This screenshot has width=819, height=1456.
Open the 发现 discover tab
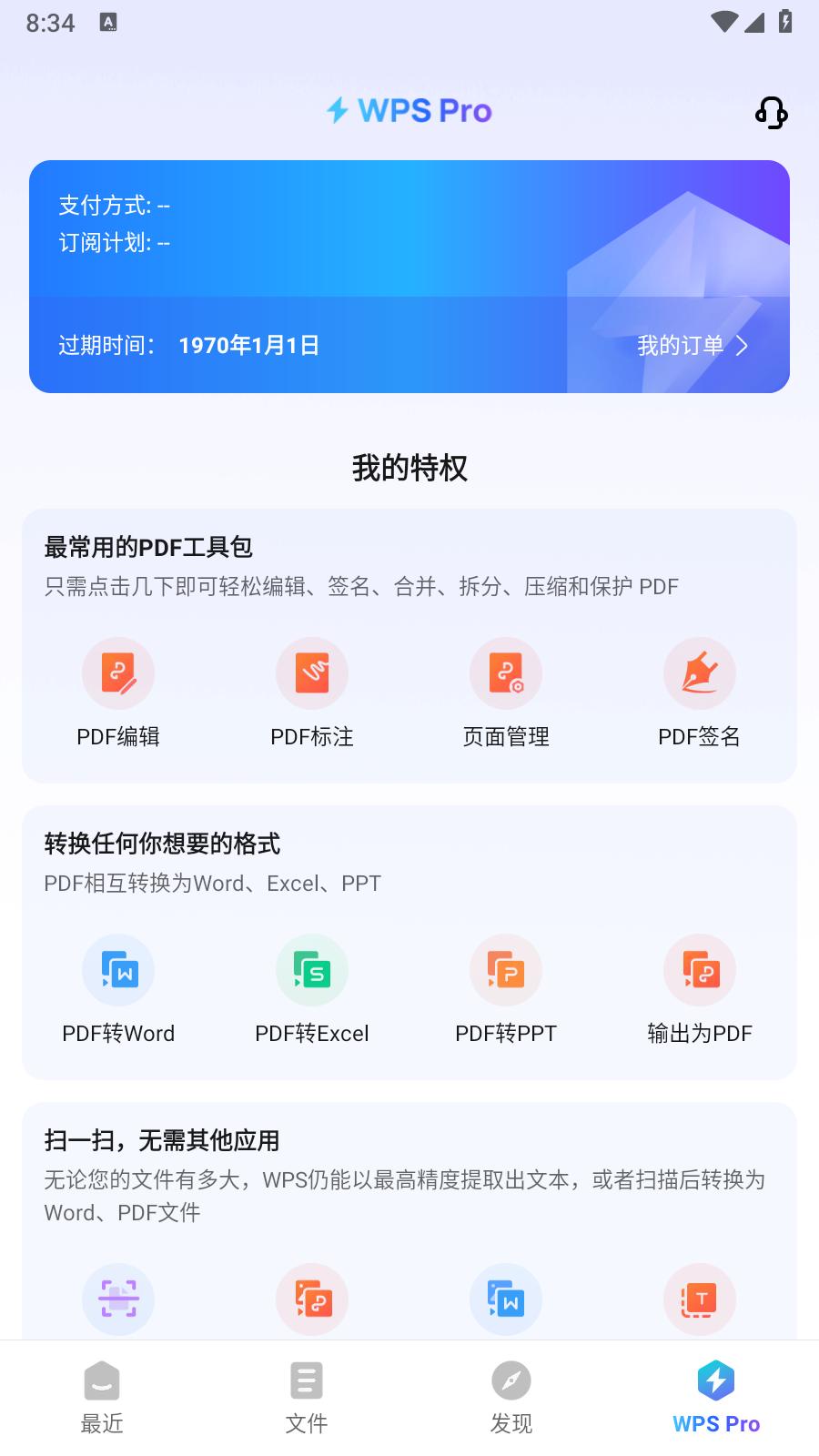click(x=511, y=1398)
